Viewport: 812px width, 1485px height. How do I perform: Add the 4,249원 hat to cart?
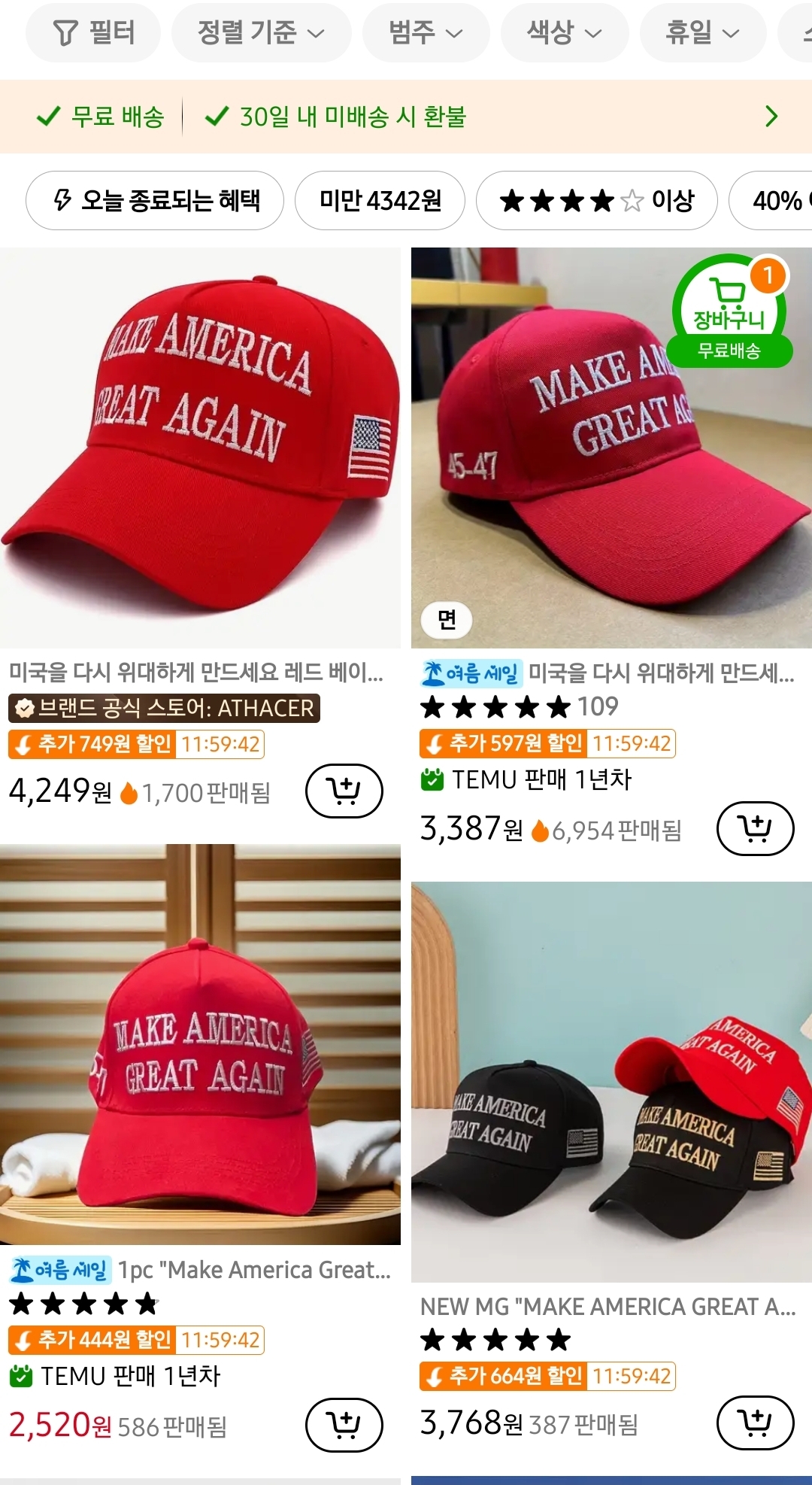coord(344,791)
